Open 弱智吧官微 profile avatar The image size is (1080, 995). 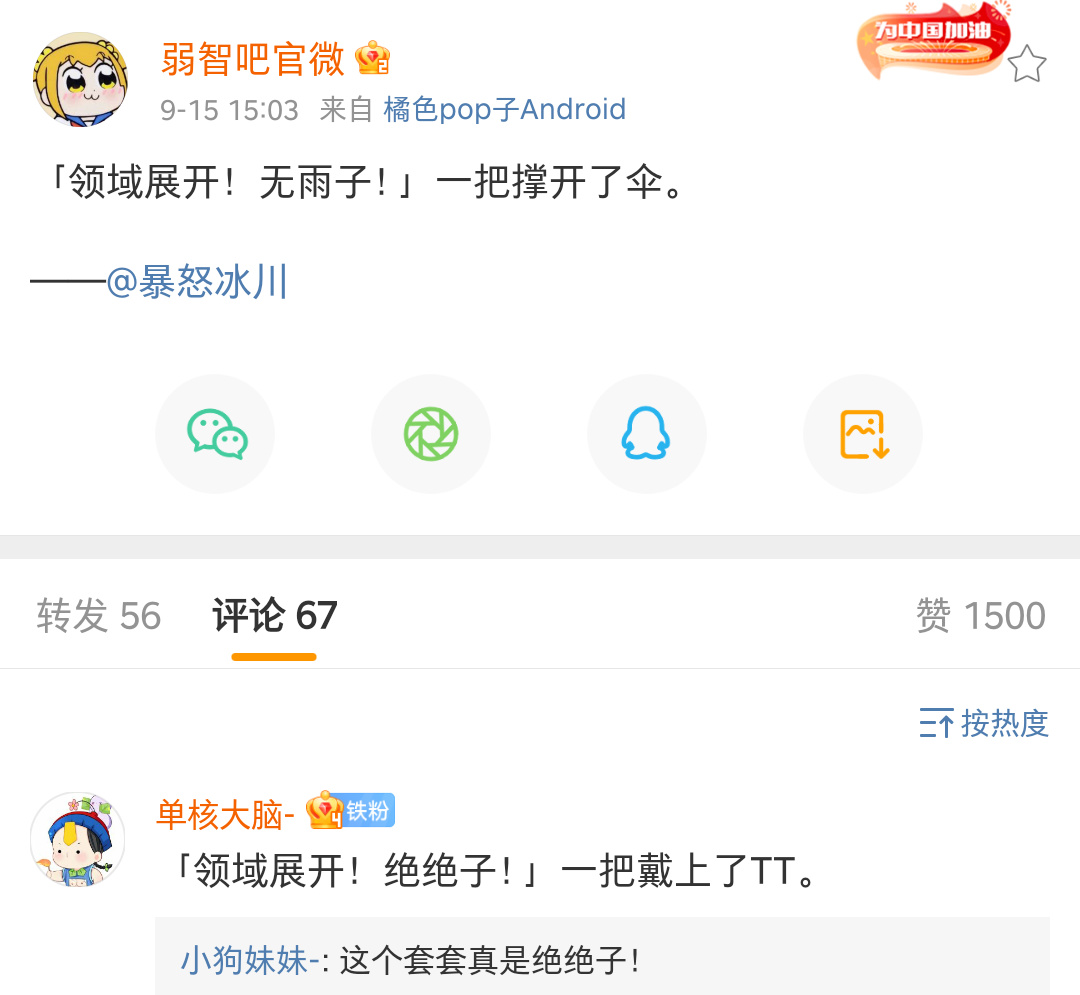click(81, 79)
